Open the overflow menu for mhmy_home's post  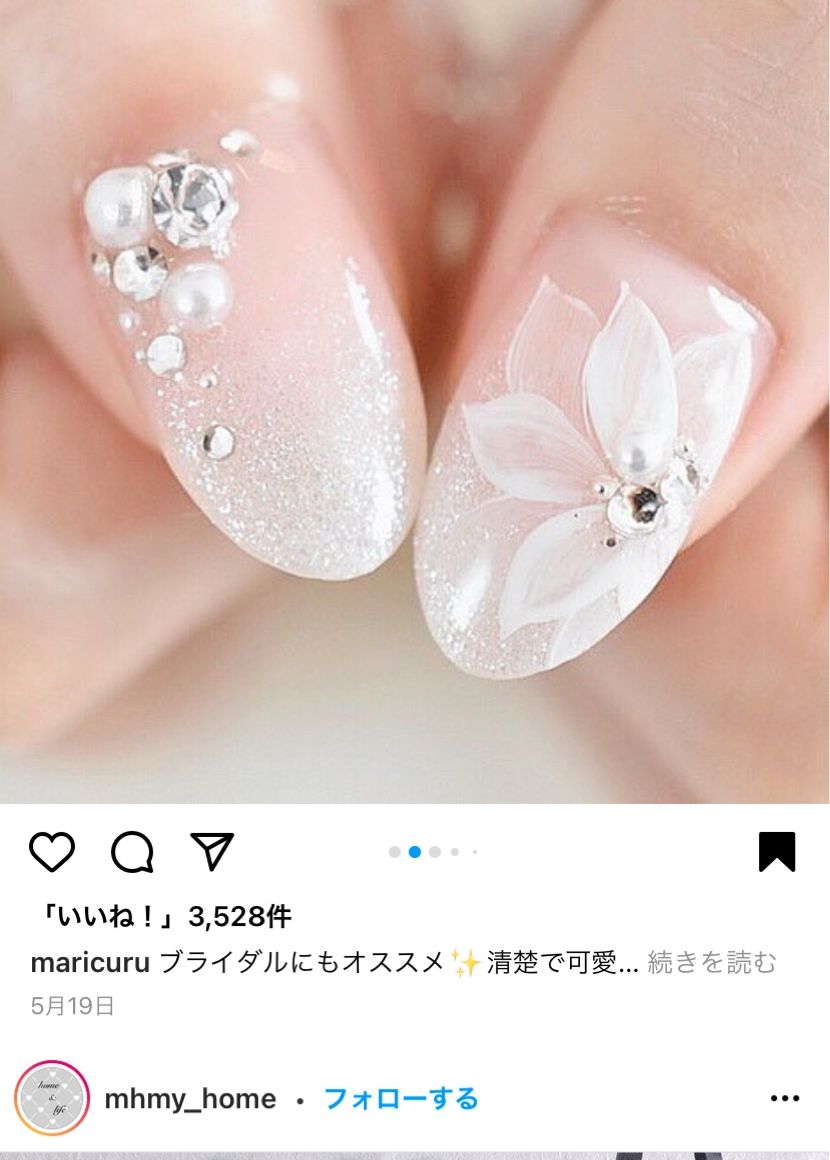785,1099
